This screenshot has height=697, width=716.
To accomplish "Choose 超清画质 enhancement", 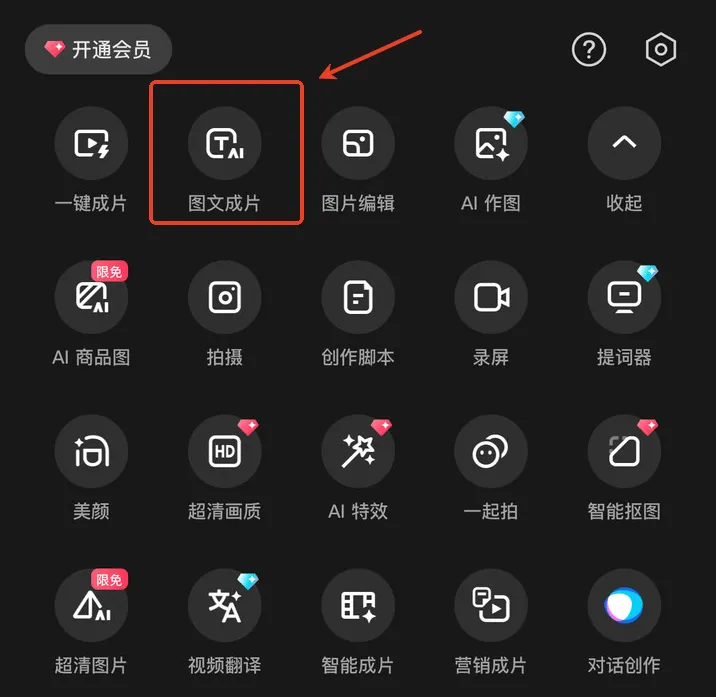I will pos(225,452).
